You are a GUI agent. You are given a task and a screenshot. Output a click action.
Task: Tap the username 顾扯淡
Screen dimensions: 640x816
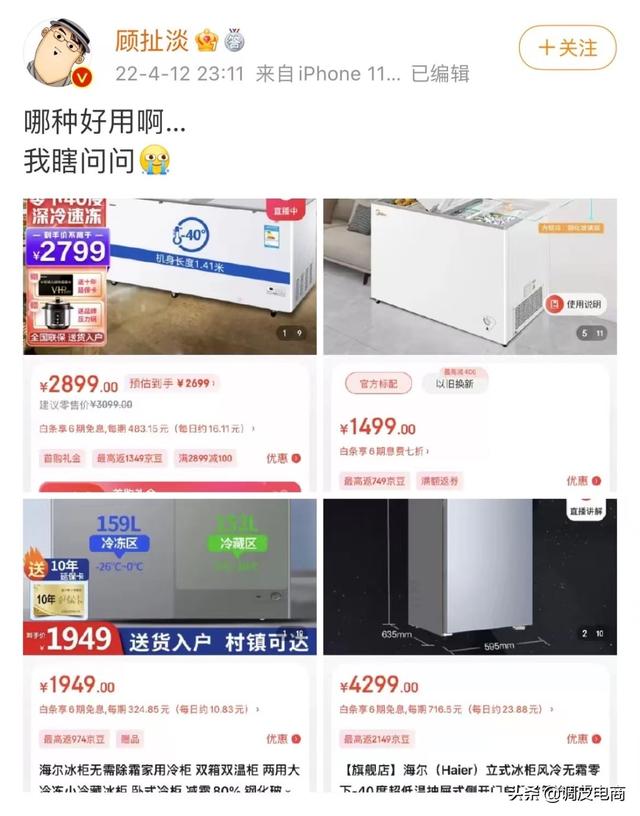[x=153, y=42]
